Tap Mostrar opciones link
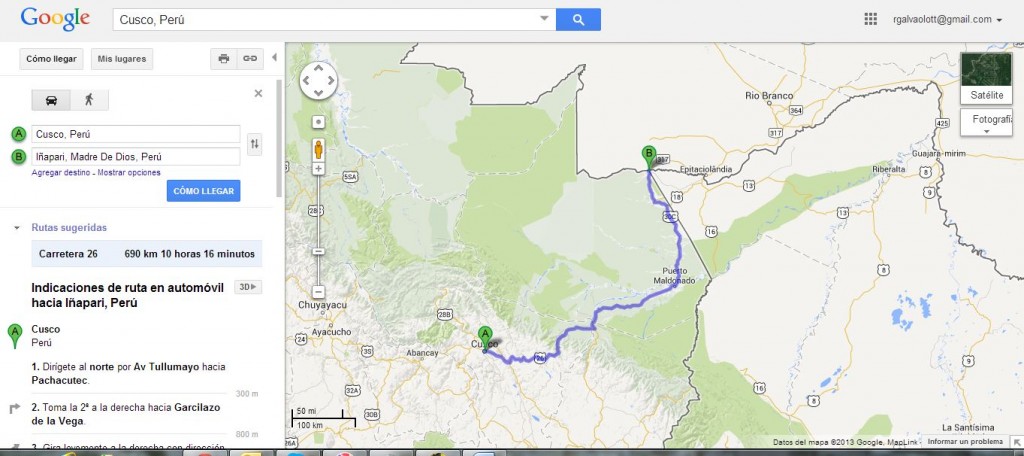Screen dimensions: 1024x456 129,173
